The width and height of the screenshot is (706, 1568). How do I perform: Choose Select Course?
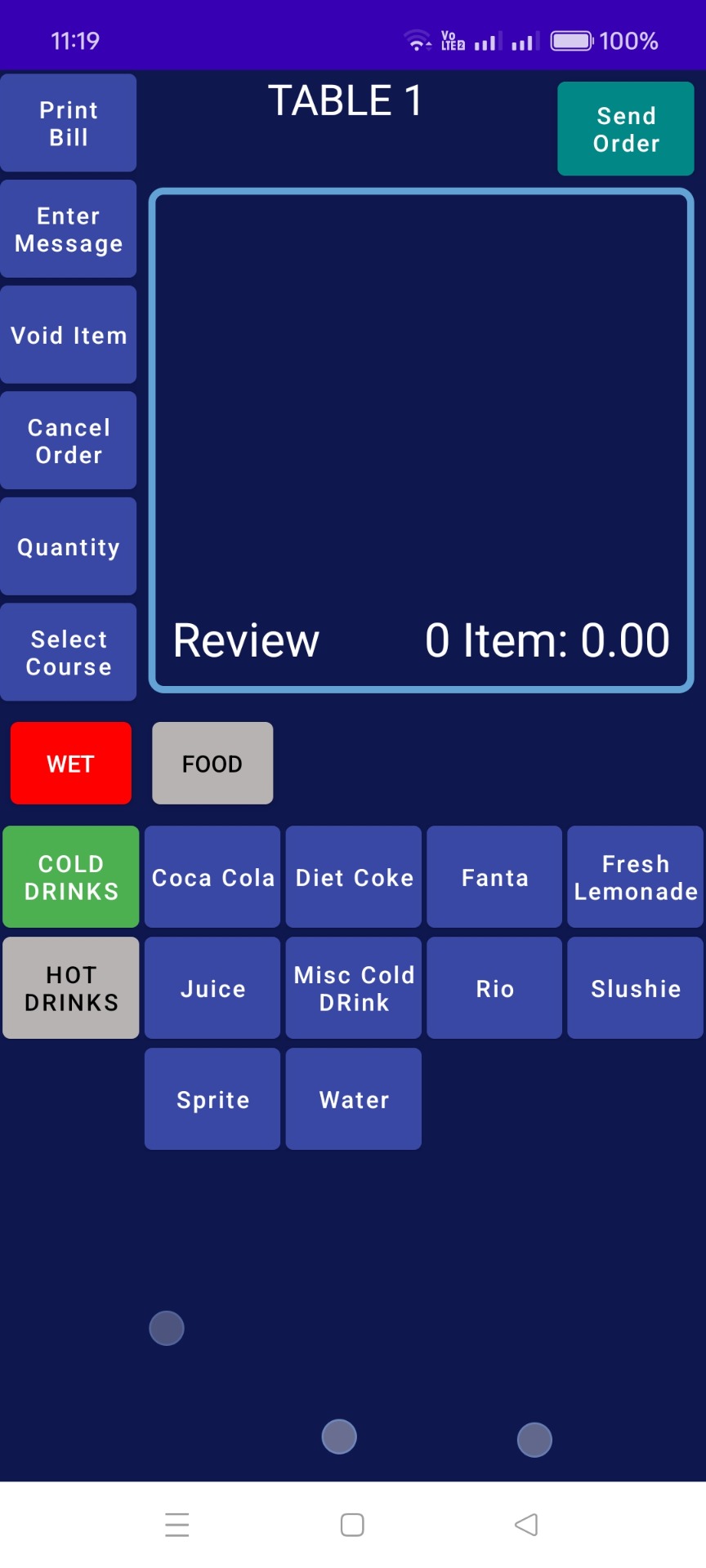tap(69, 653)
